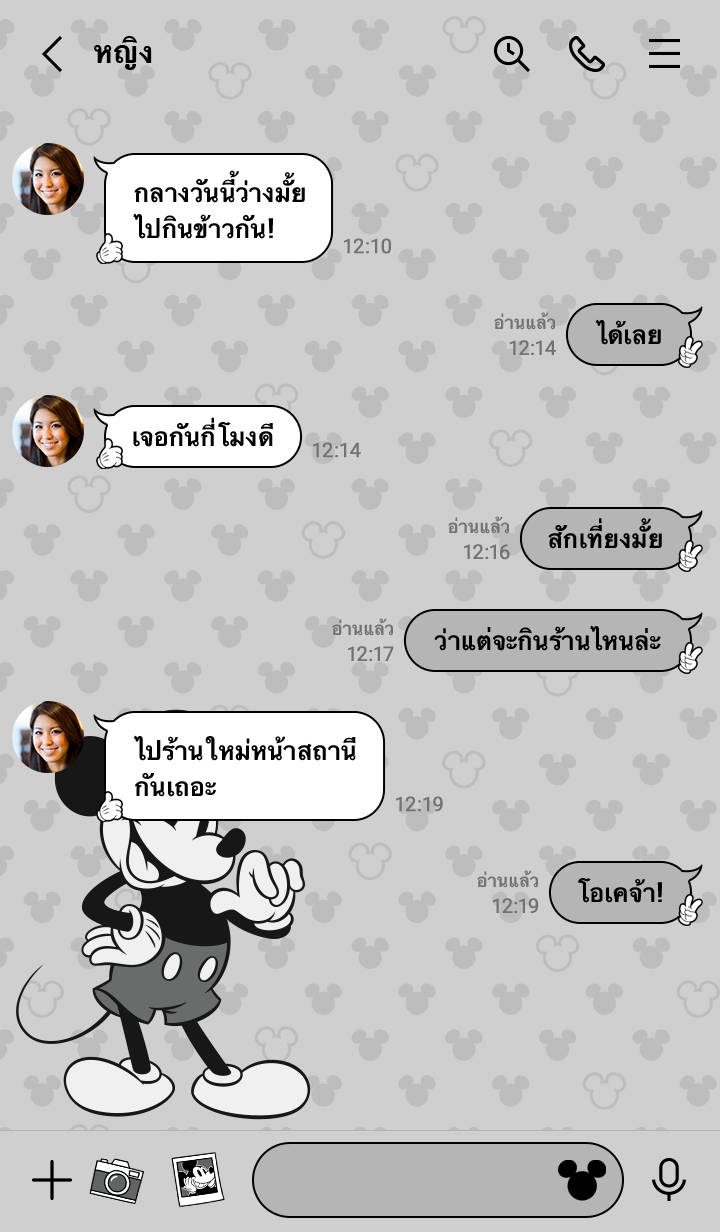The width and height of the screenshot is (720, 1232).
Task: Search within the chat history
Action: (x=511, y=54)
